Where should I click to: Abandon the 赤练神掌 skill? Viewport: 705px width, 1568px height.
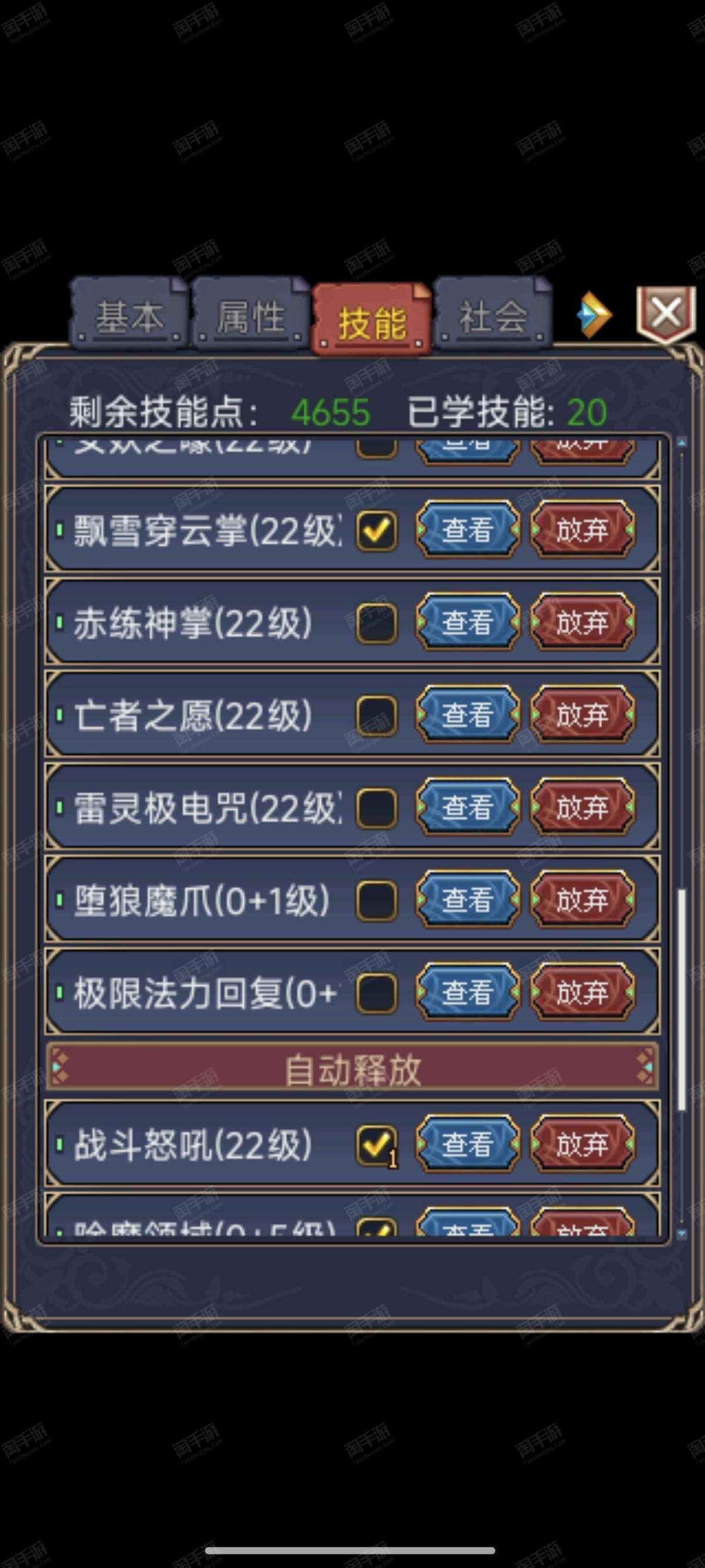tap(583, 622)
